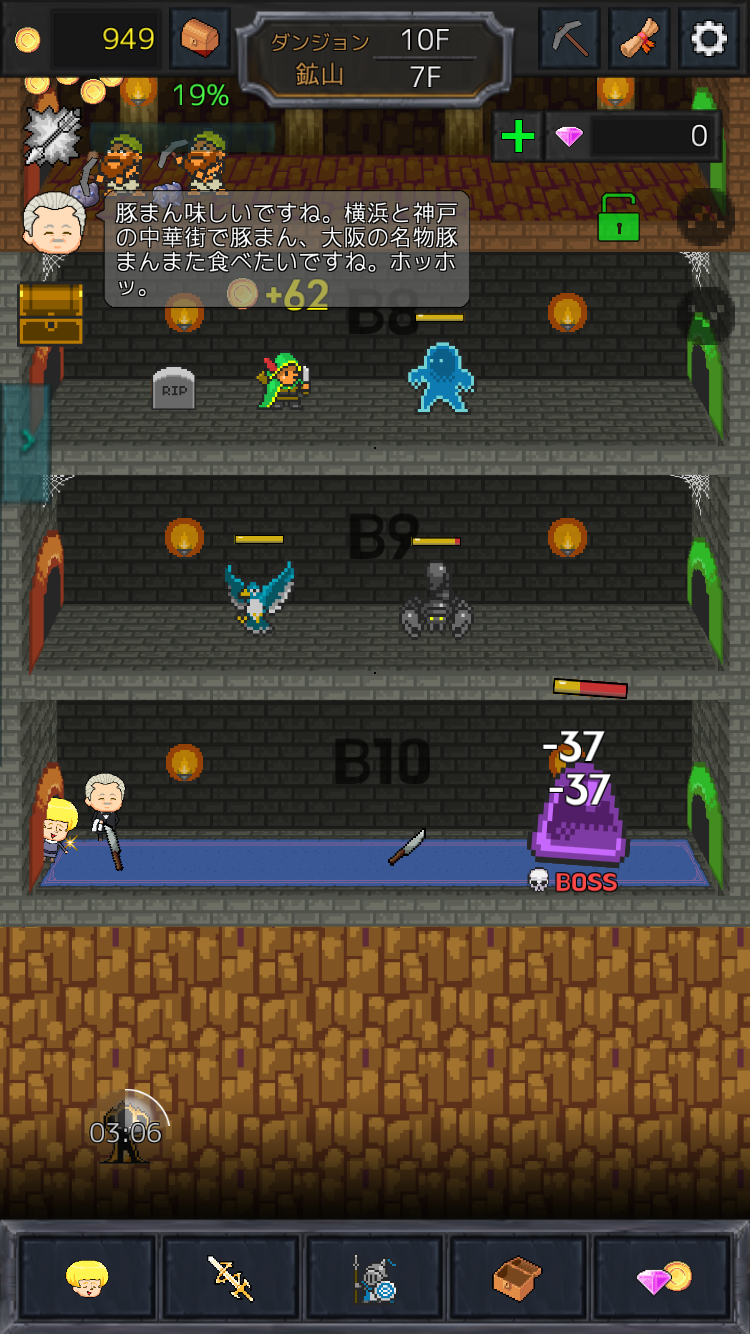Open the treasure chest beside coins

200,39
